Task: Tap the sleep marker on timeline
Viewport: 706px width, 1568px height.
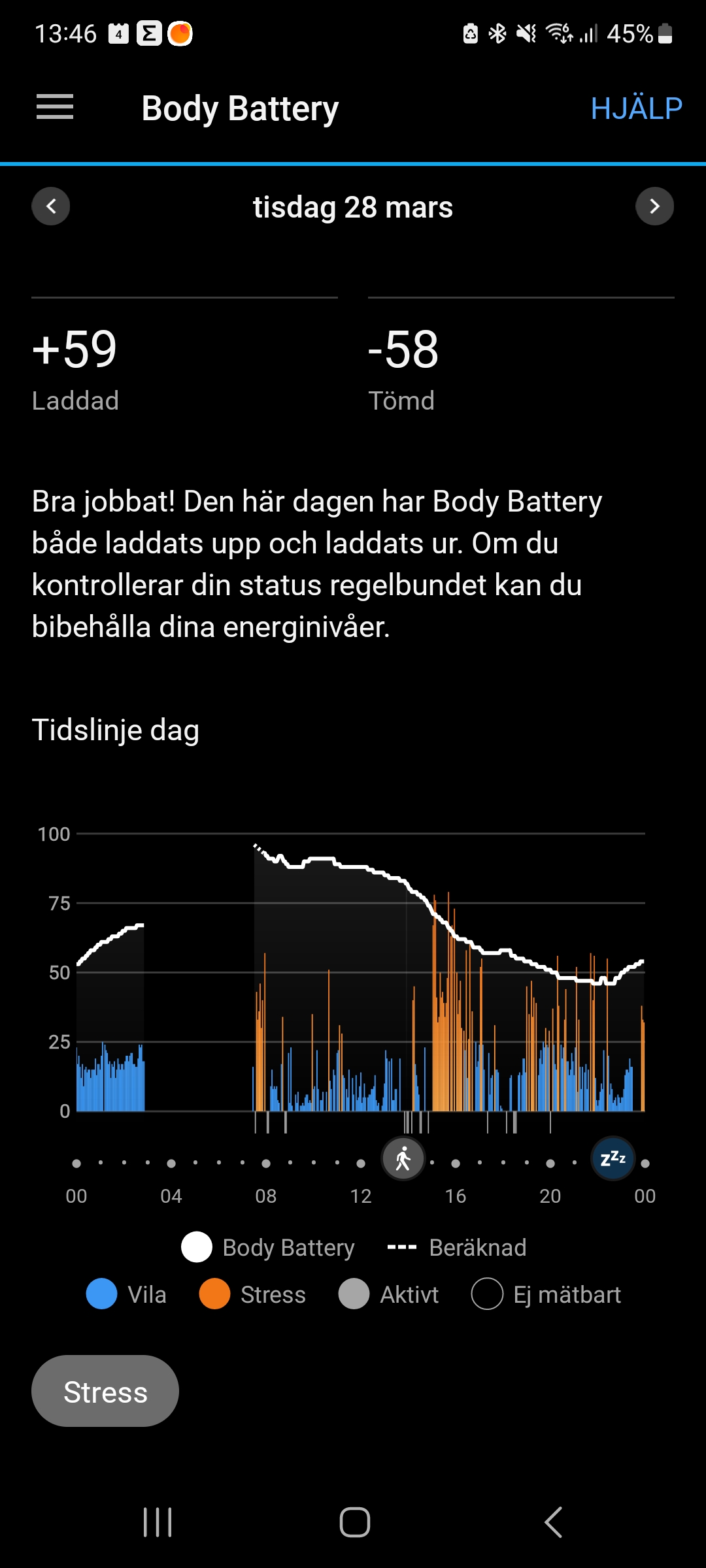Action: click(613, 1159)
